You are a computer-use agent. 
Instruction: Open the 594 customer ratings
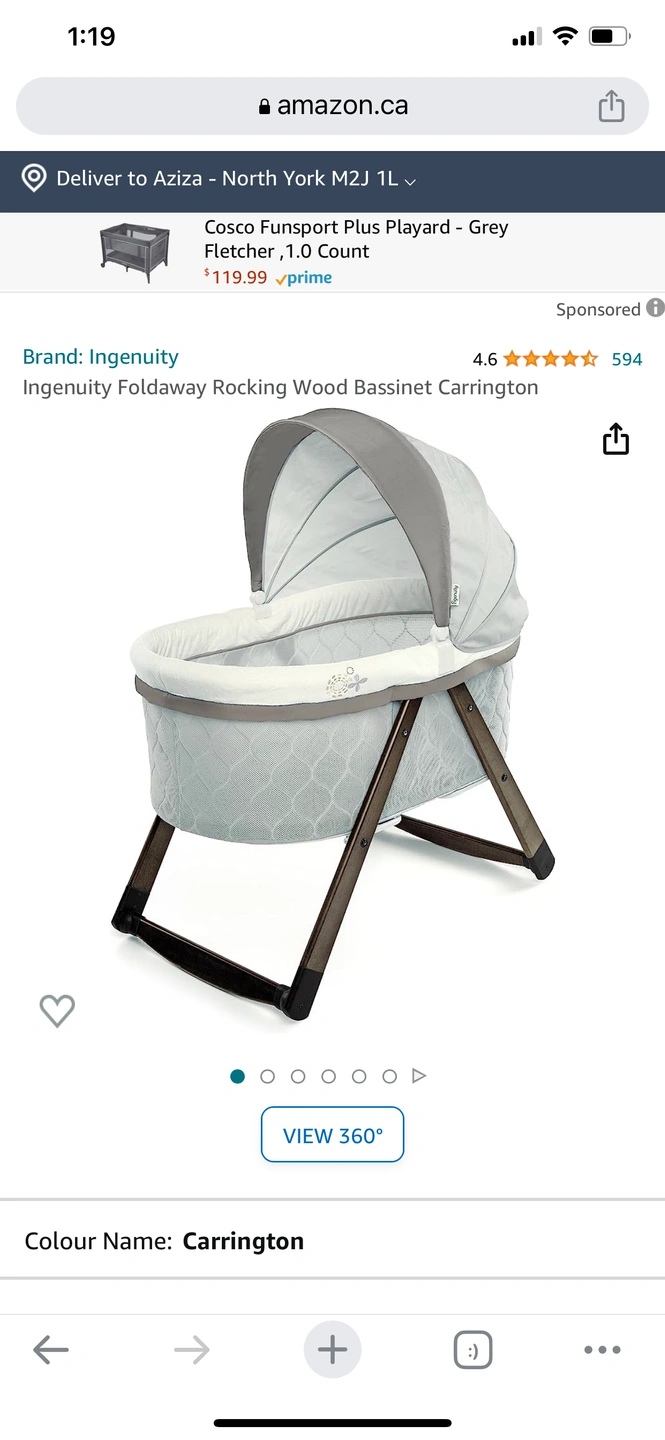(626, 359)
